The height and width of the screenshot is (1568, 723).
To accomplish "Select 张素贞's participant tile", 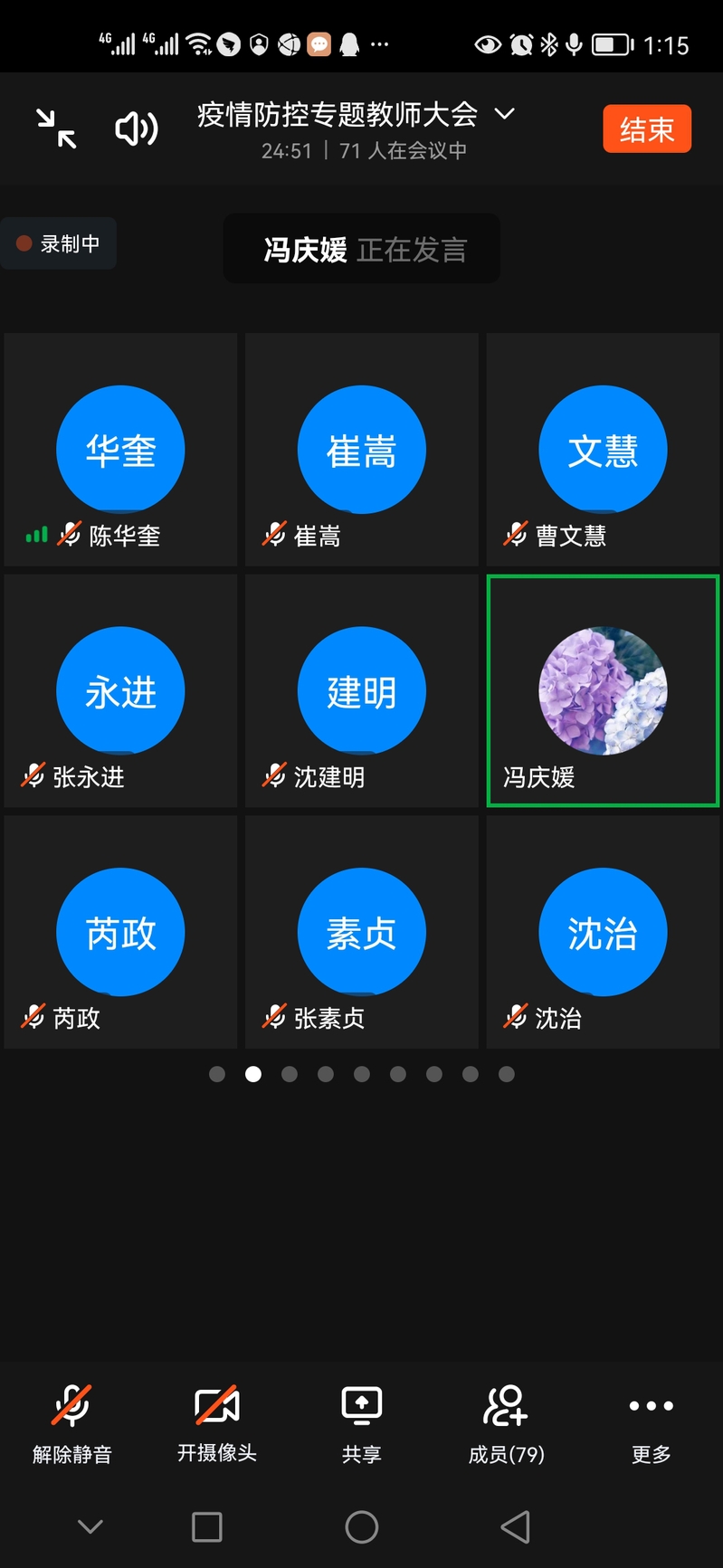I will tap(361, 932).
